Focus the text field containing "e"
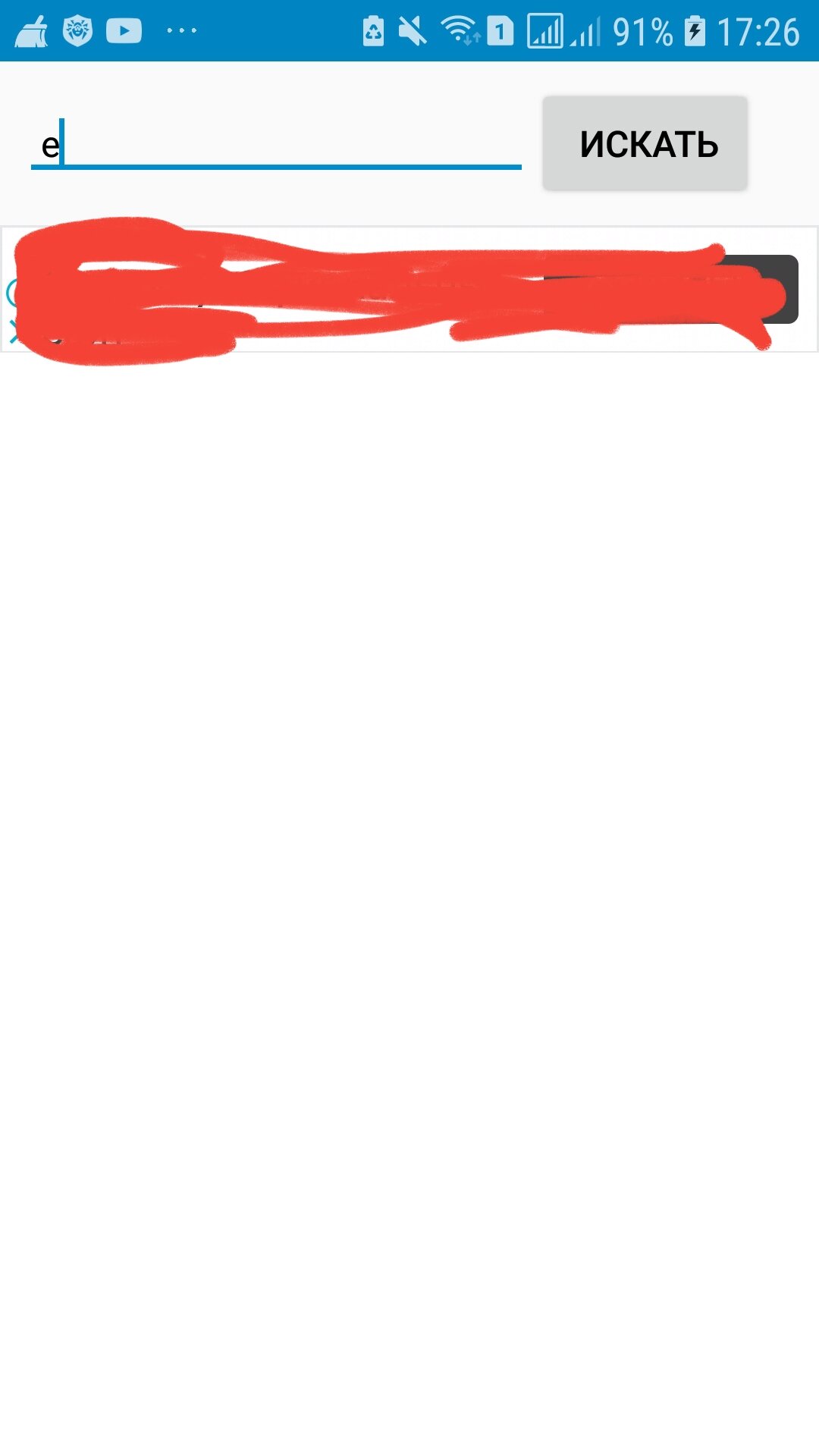 276,143
